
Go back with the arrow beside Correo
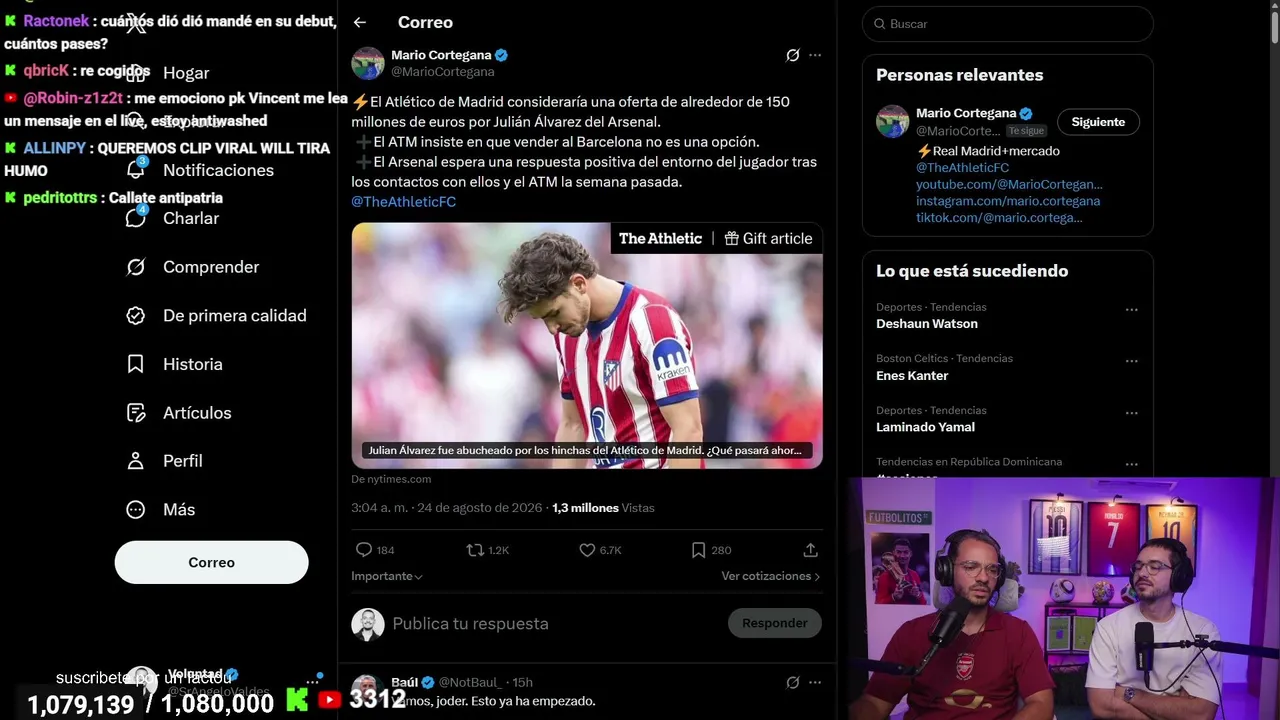coord(360,22)
